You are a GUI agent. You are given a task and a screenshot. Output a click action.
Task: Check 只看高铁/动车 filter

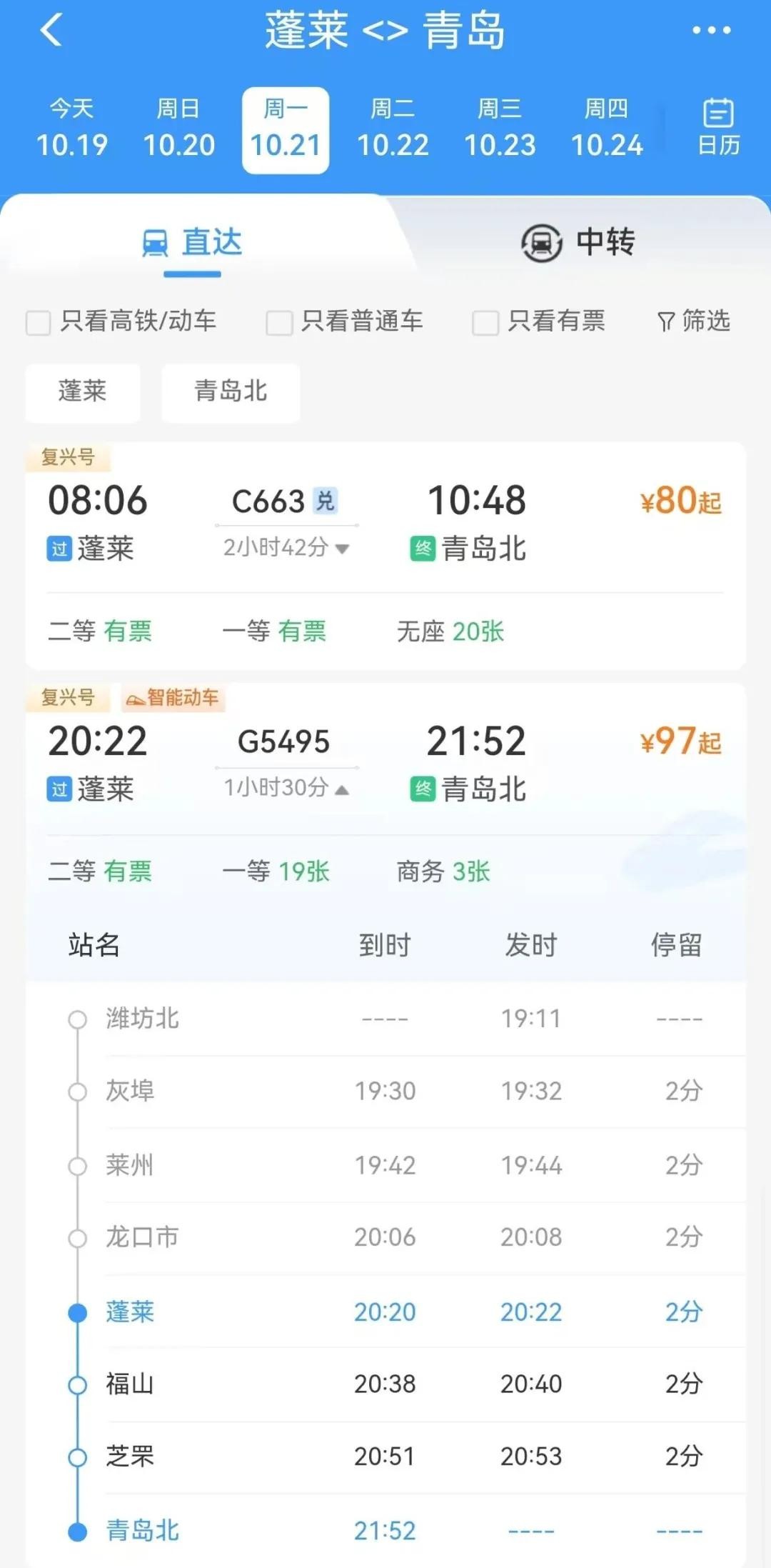point(39,322)
